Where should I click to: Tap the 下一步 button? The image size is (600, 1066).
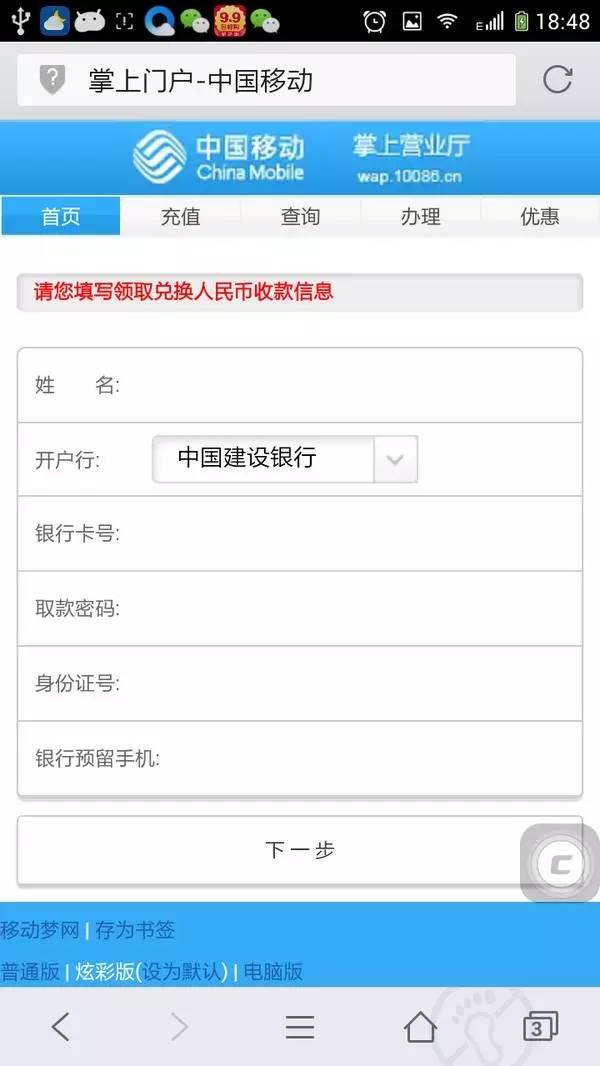300,850
